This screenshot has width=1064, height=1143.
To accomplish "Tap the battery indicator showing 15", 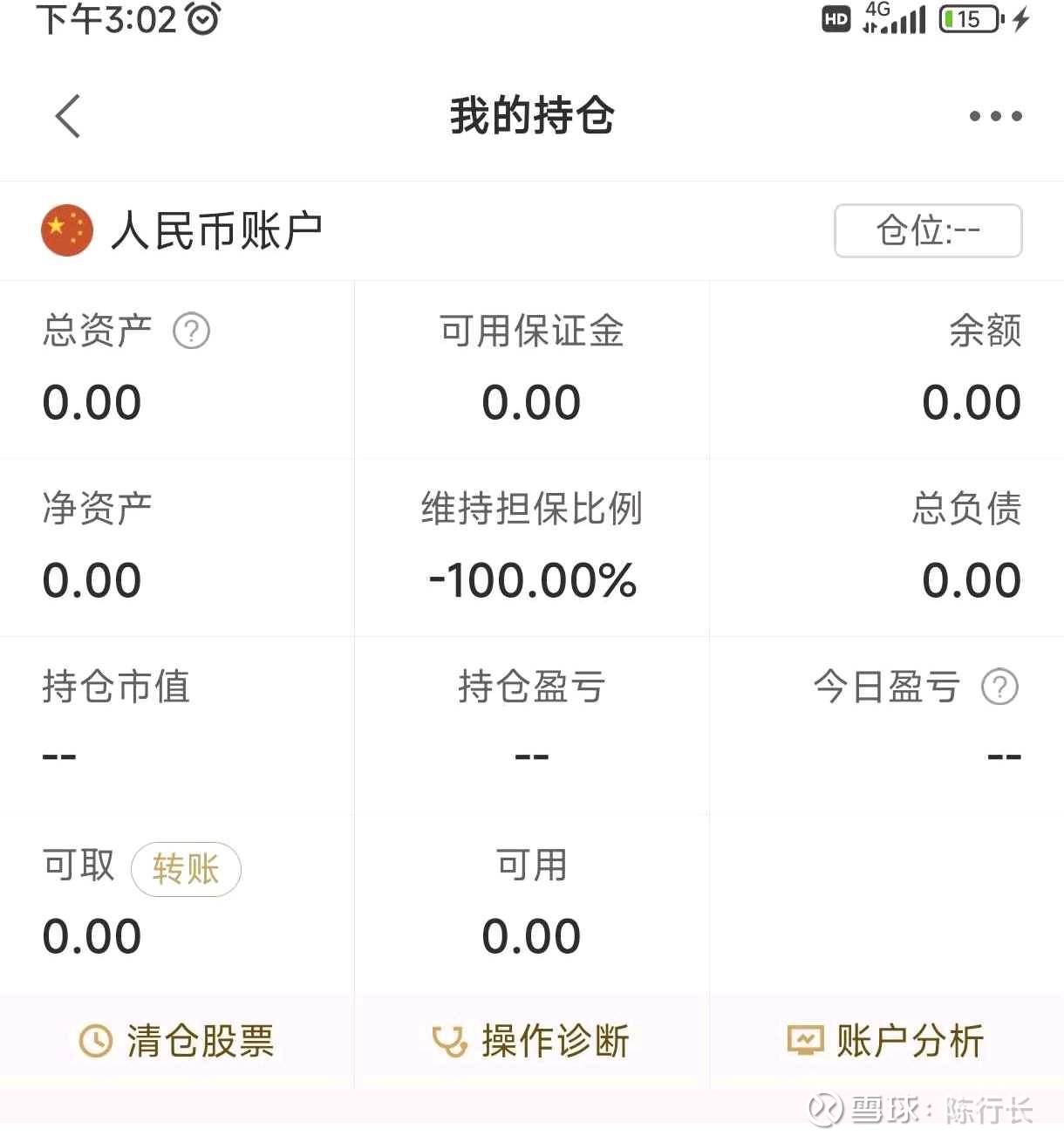I will point(966,18).
